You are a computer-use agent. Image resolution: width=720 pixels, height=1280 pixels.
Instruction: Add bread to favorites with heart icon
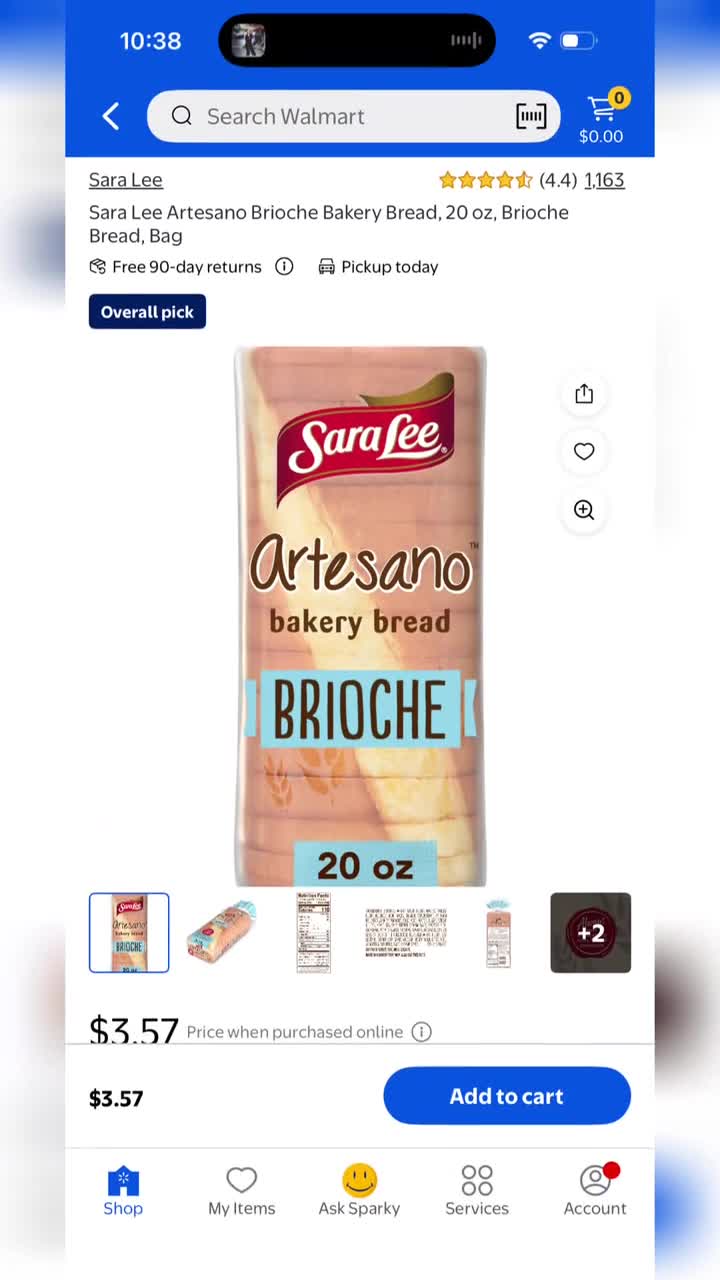click(584, 452)
